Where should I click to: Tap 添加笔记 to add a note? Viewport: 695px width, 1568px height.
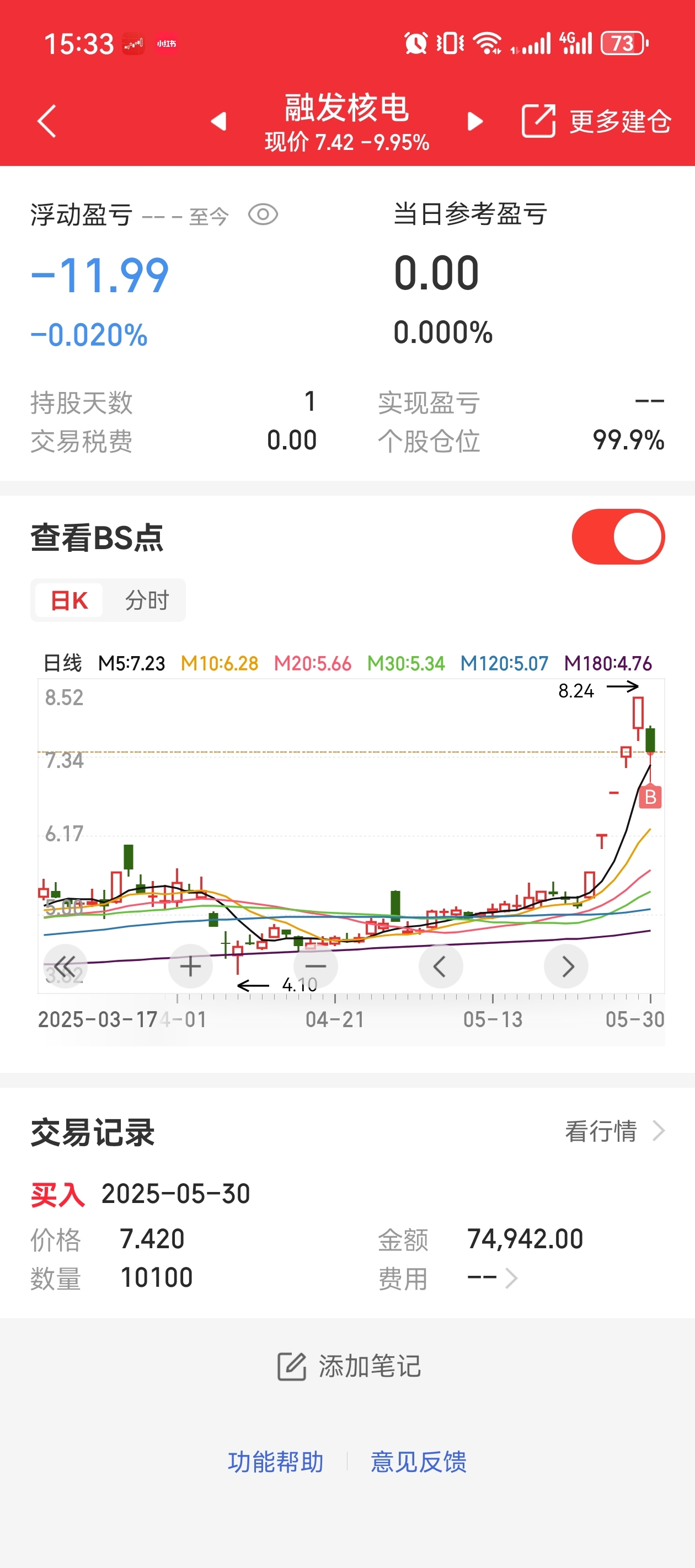point(349,1367)
